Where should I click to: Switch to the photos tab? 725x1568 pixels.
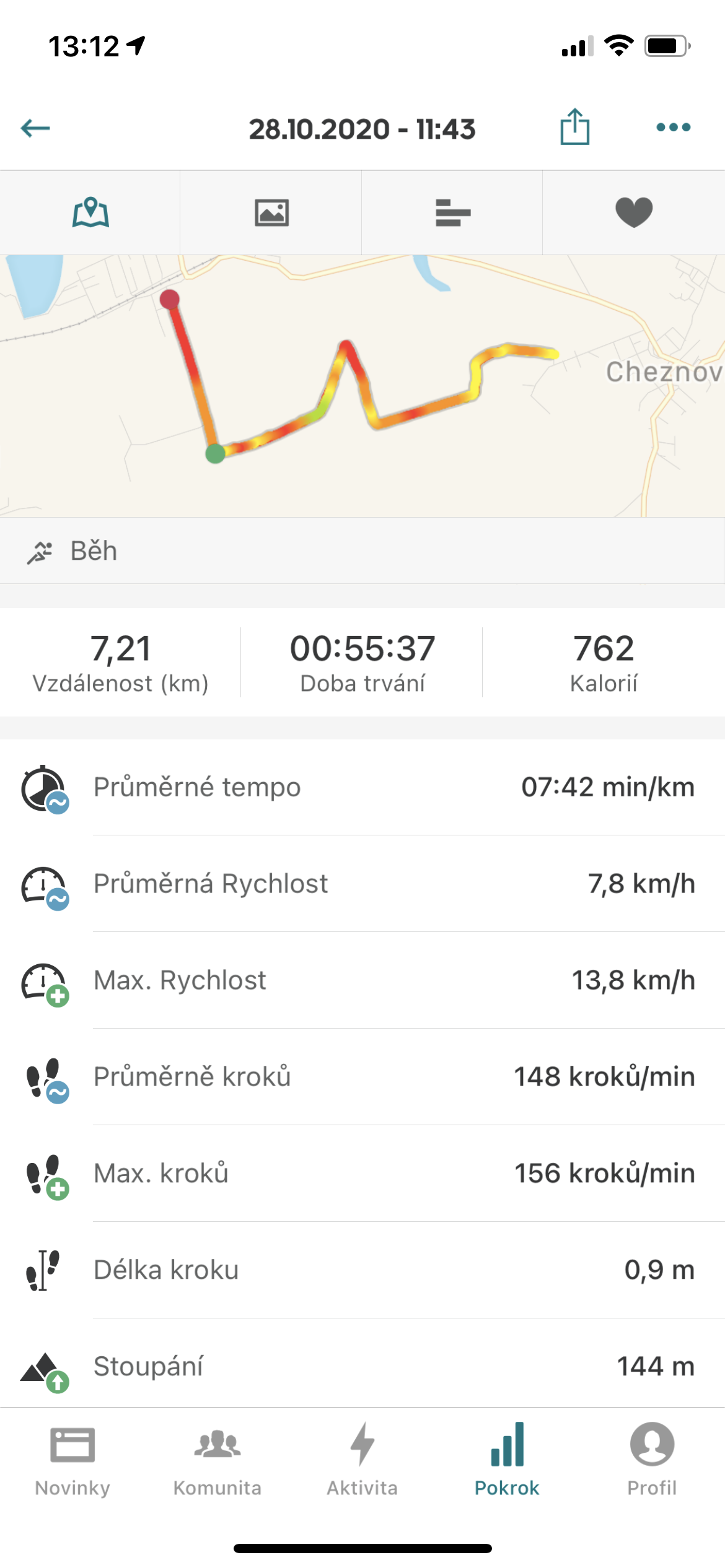point(271,212)
